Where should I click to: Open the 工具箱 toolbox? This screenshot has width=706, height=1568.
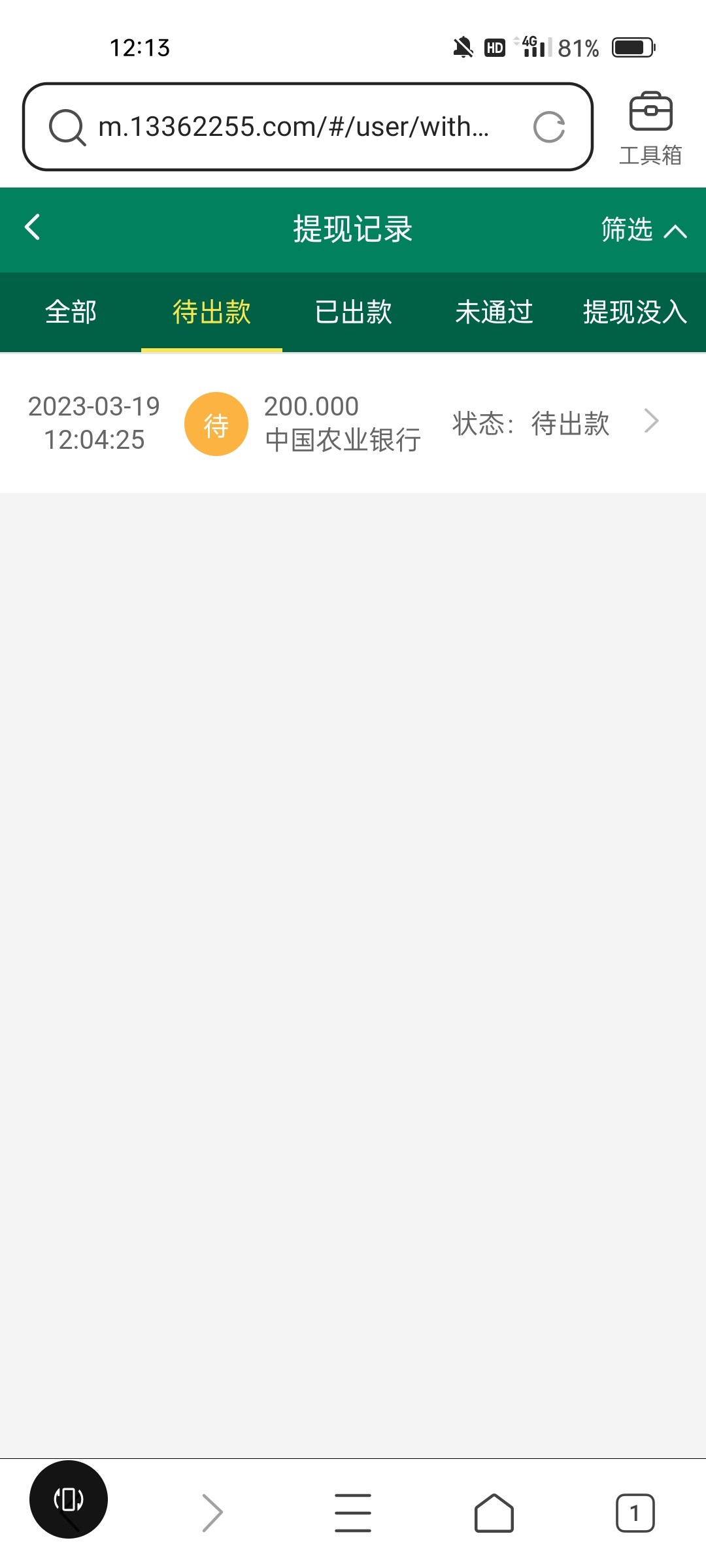[650, 128]
